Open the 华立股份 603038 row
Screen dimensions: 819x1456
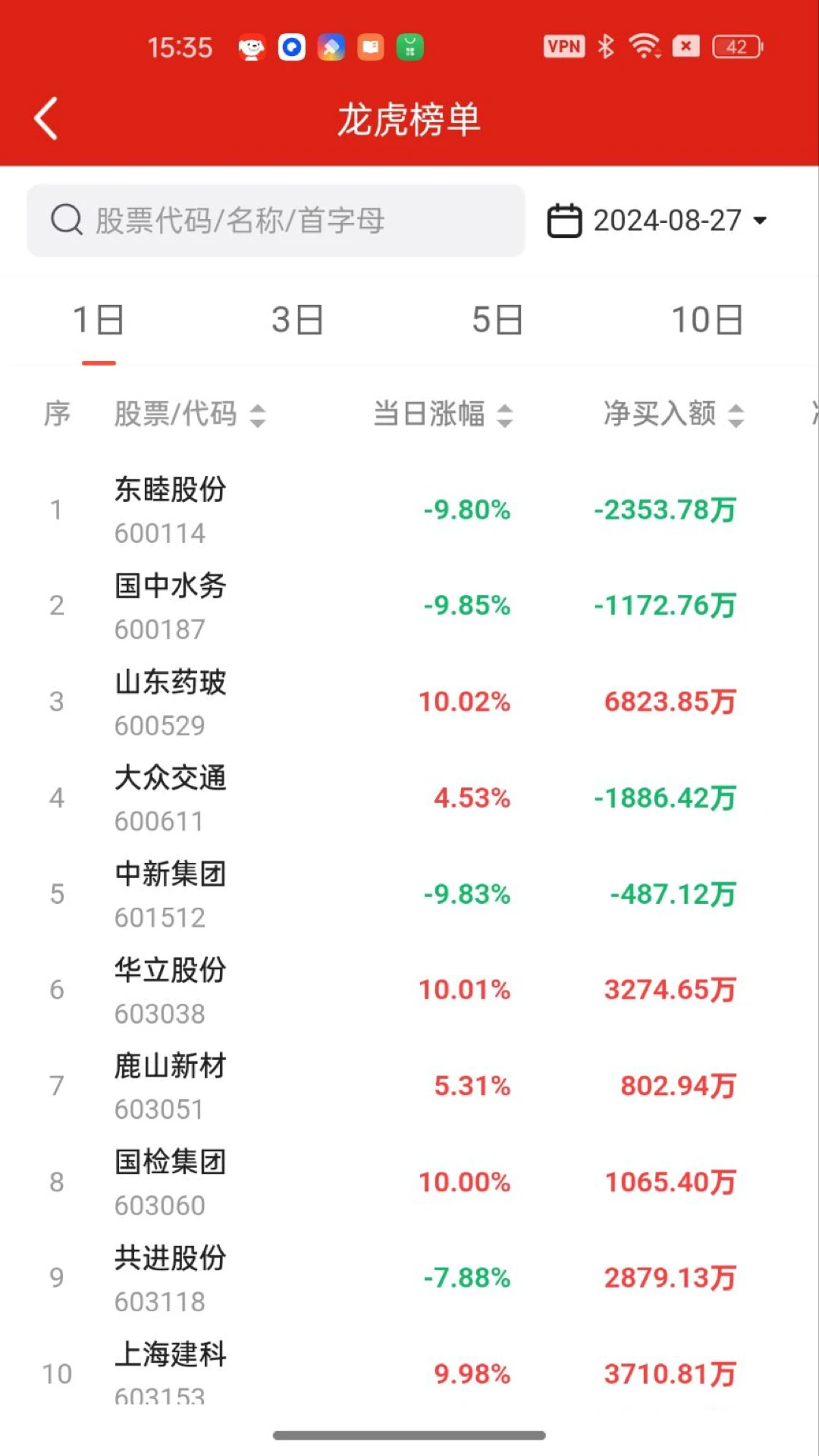(x=409, y=990)
